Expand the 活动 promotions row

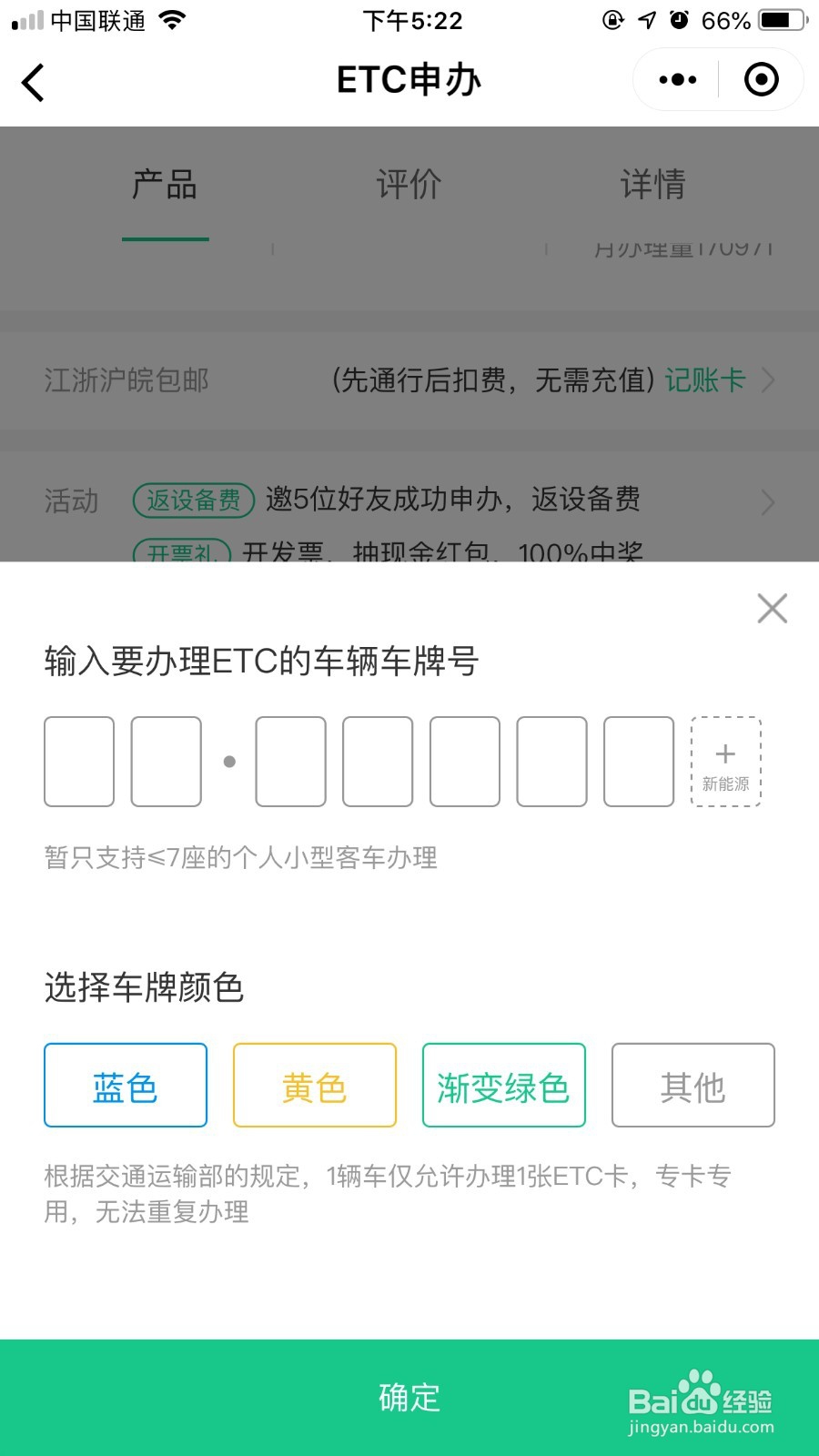767,501
